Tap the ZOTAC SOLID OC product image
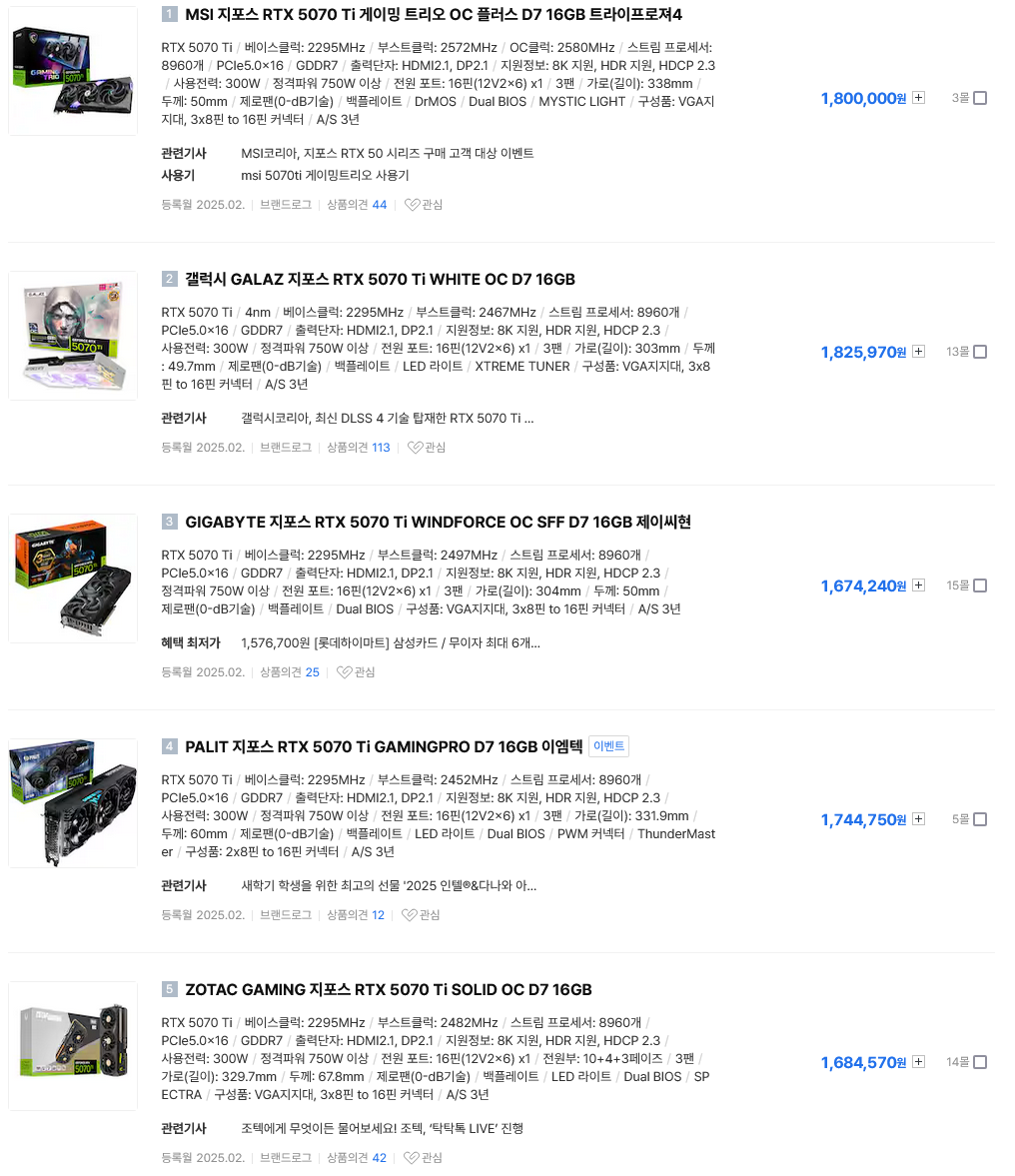This screenshot has height=1176, width=1015. point(73,1045)
